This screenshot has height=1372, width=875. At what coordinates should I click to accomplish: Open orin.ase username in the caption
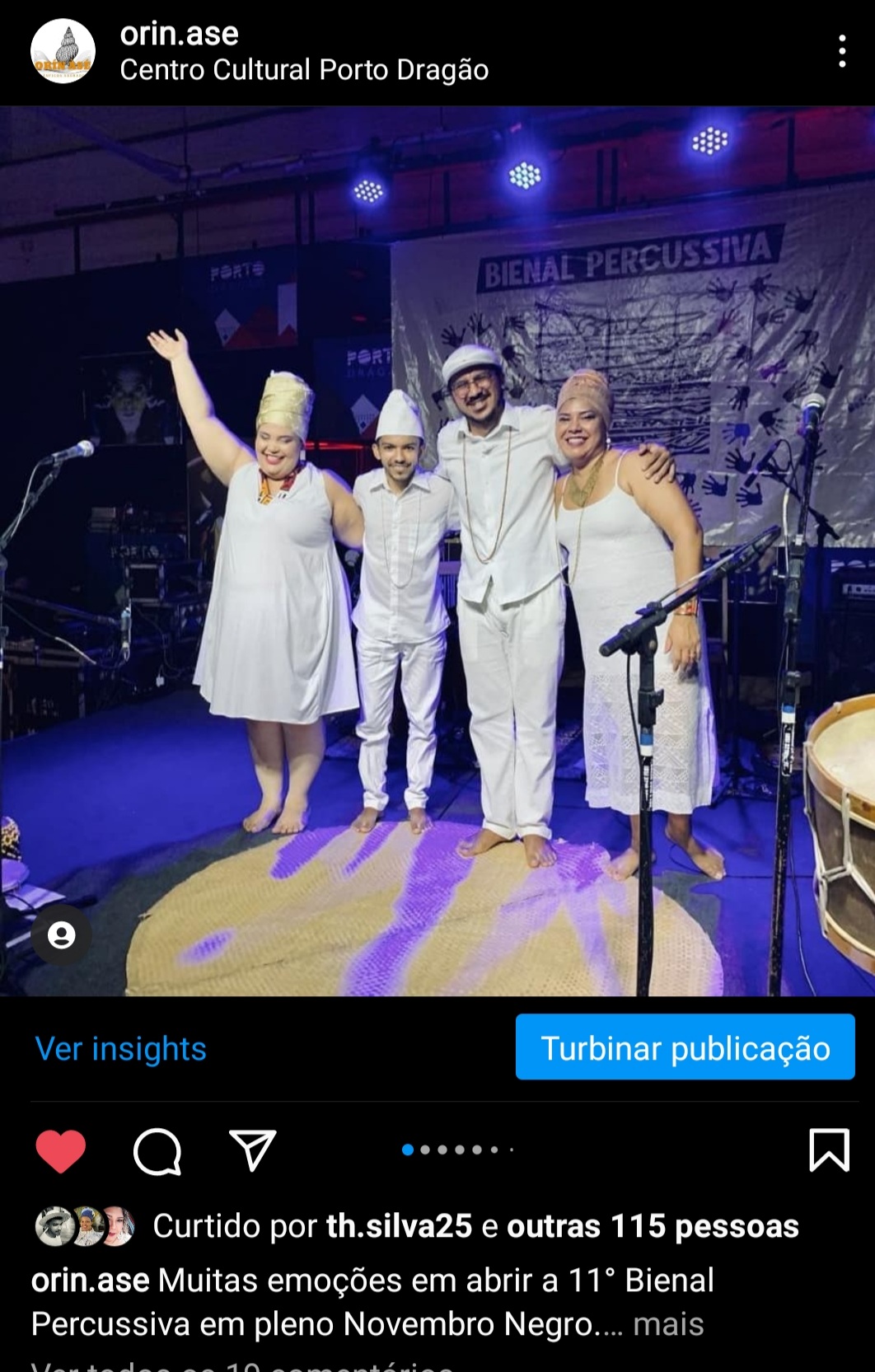point(91,1281)
